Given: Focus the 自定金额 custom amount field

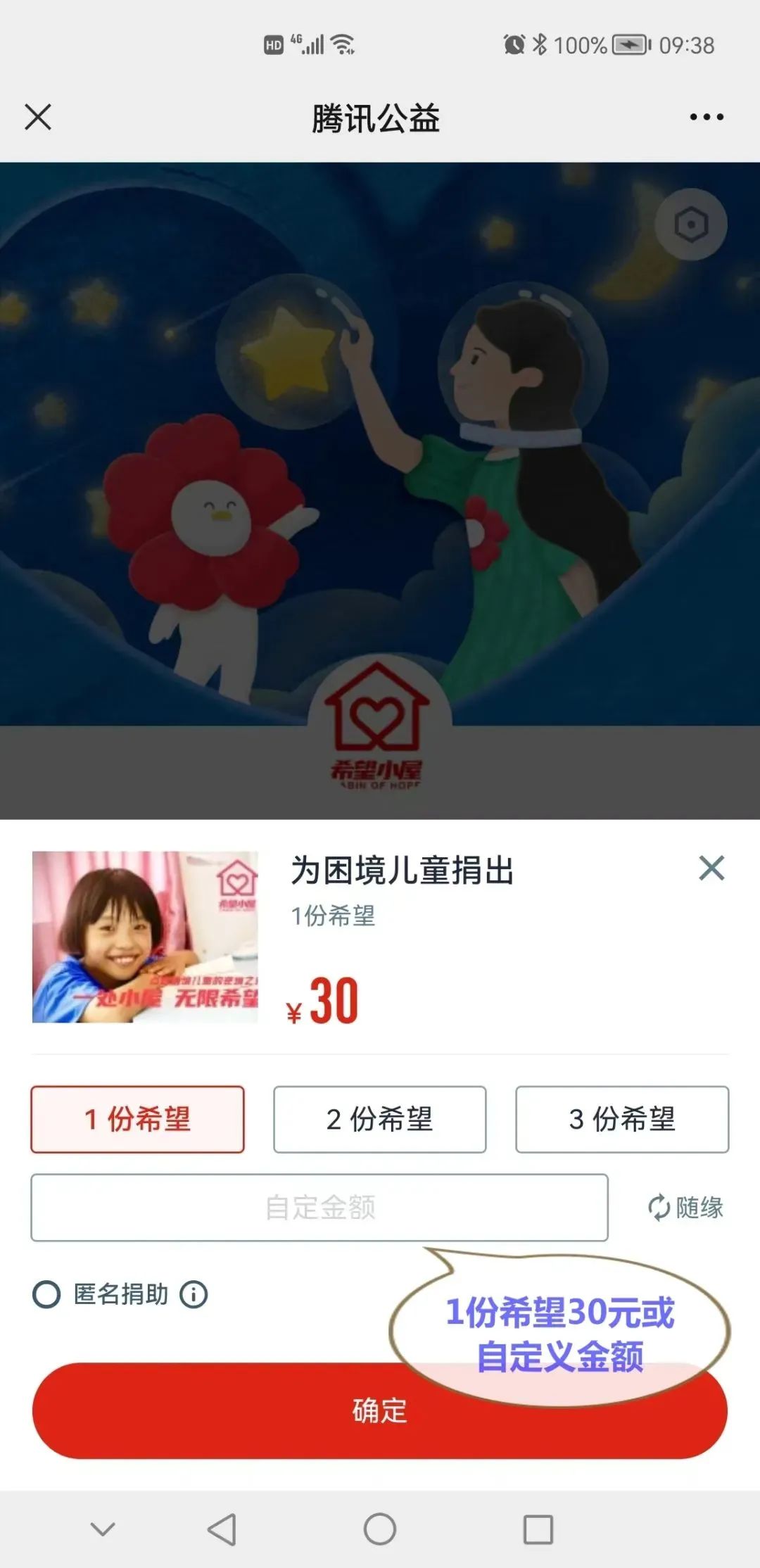Looking at the screenshot, I should point(319,1207).
